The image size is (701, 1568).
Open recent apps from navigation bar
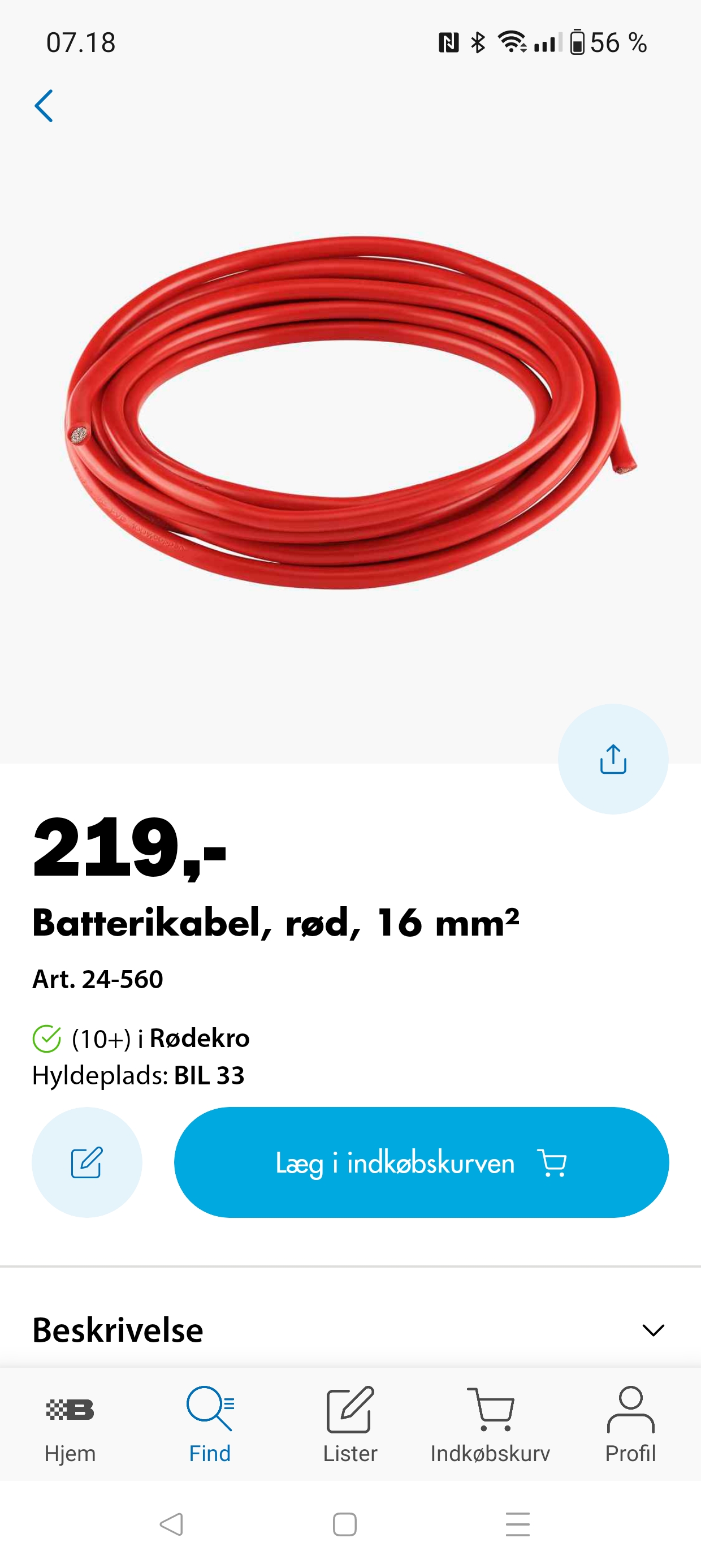tap(518, 1524)
